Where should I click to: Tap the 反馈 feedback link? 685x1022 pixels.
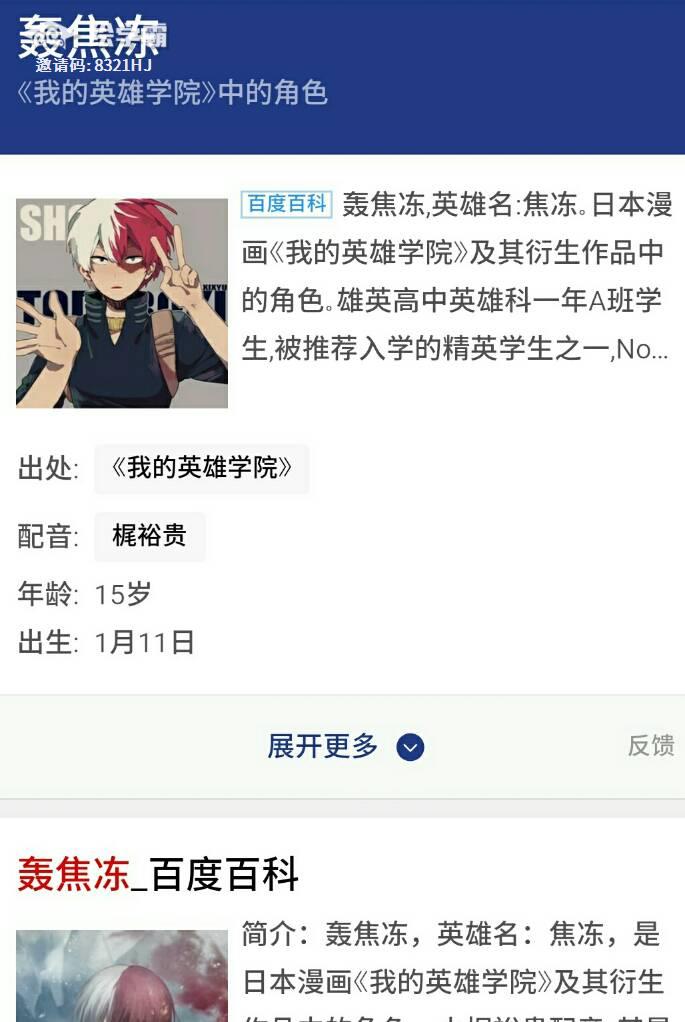pyautogui.click(x=650, y=745)
